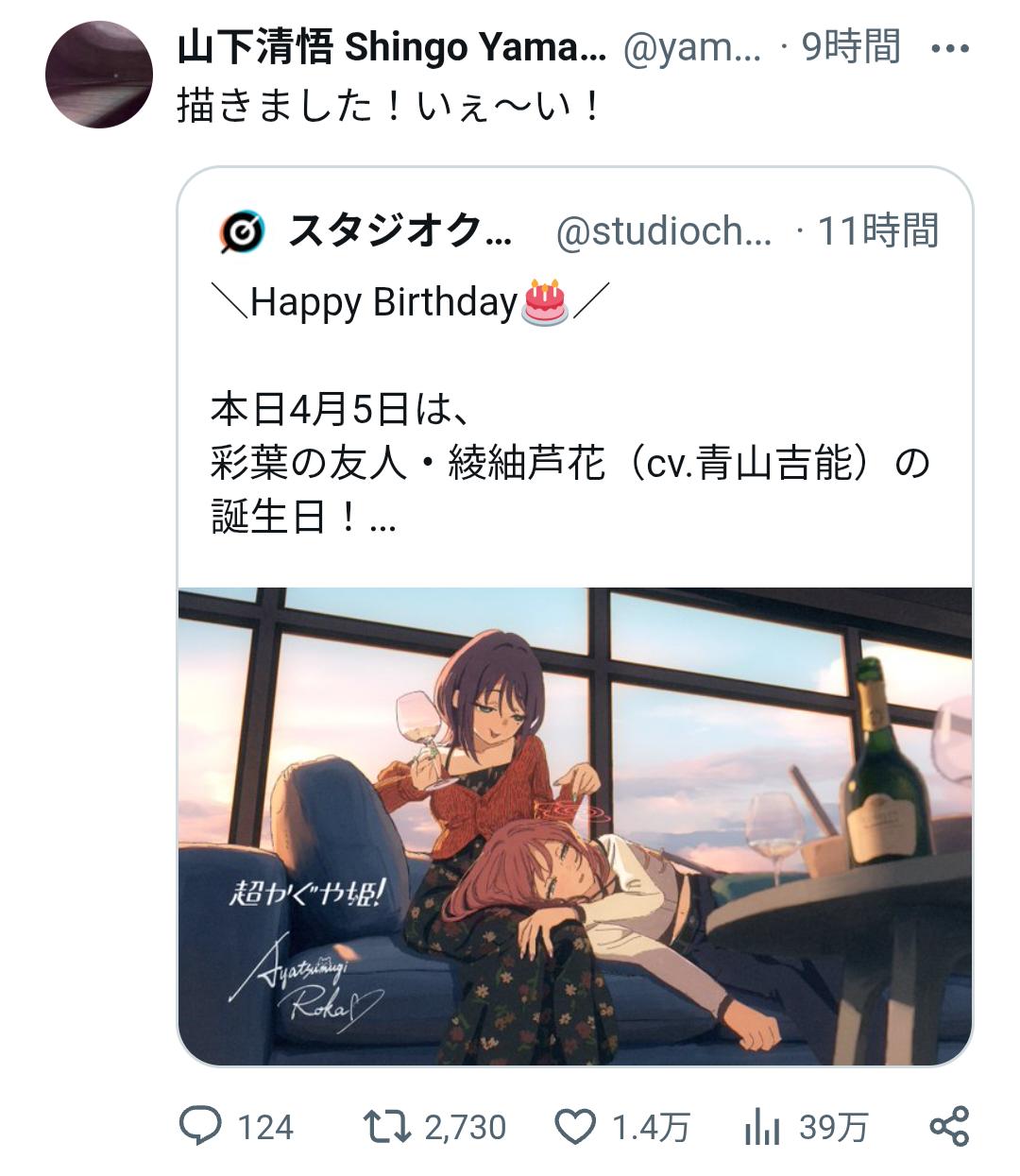Image resolution: width=1020 pixels, height=1176 pixels.
Task: Open Shingo Yamashita's profile avatar
Action: click(x=98, y=74)
